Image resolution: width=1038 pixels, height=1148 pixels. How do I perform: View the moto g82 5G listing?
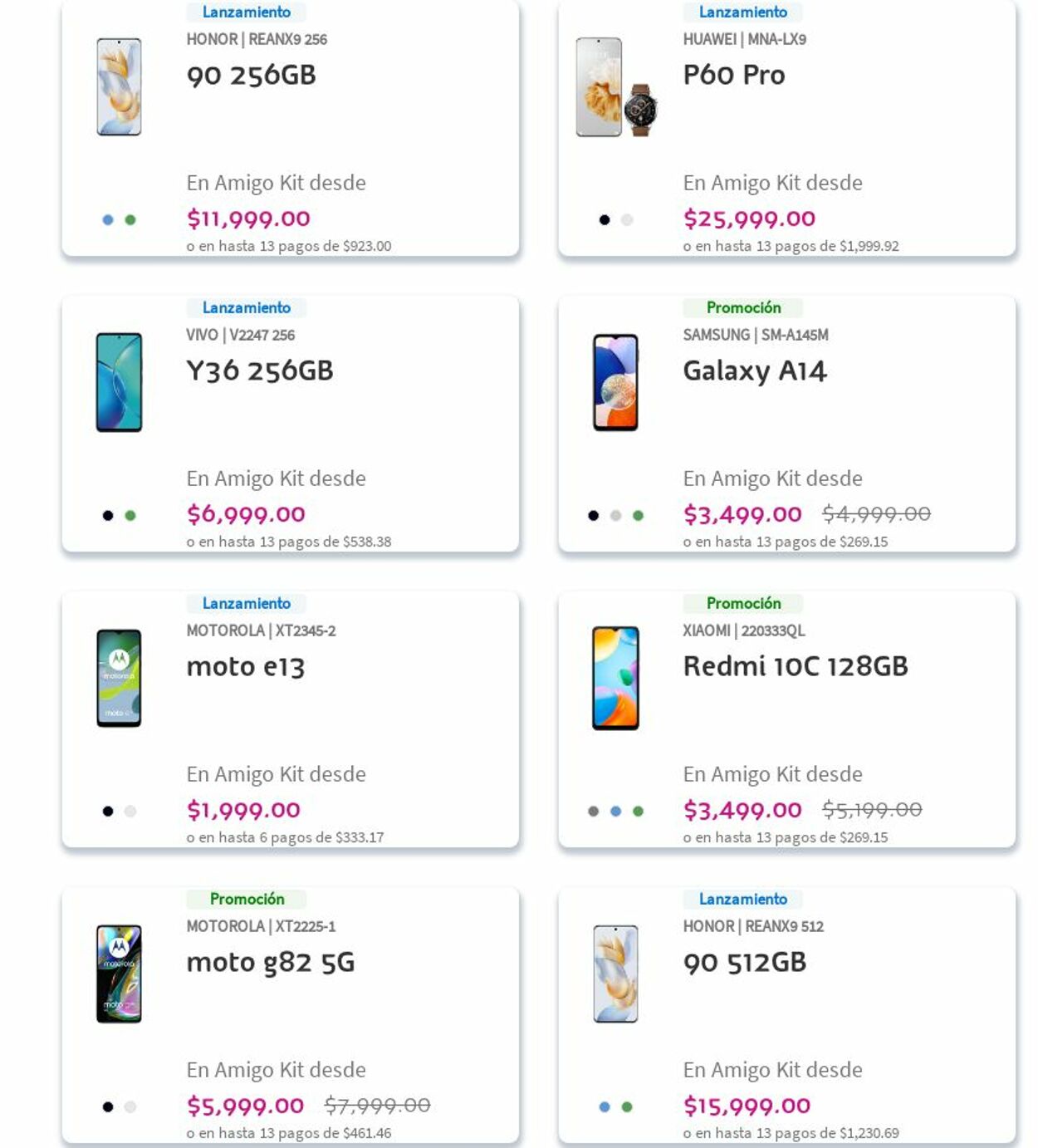coord(270,963)
